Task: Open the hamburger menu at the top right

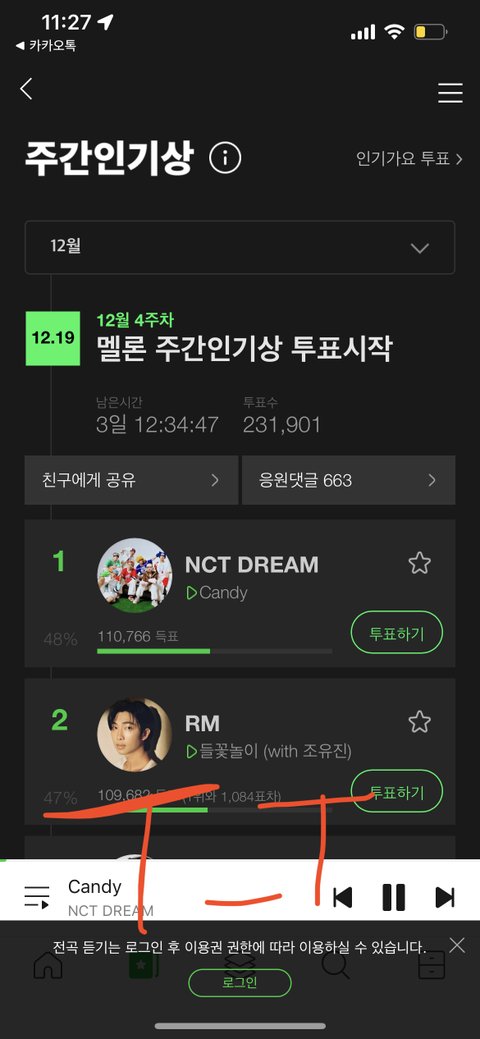Action: tap(450, 93)
